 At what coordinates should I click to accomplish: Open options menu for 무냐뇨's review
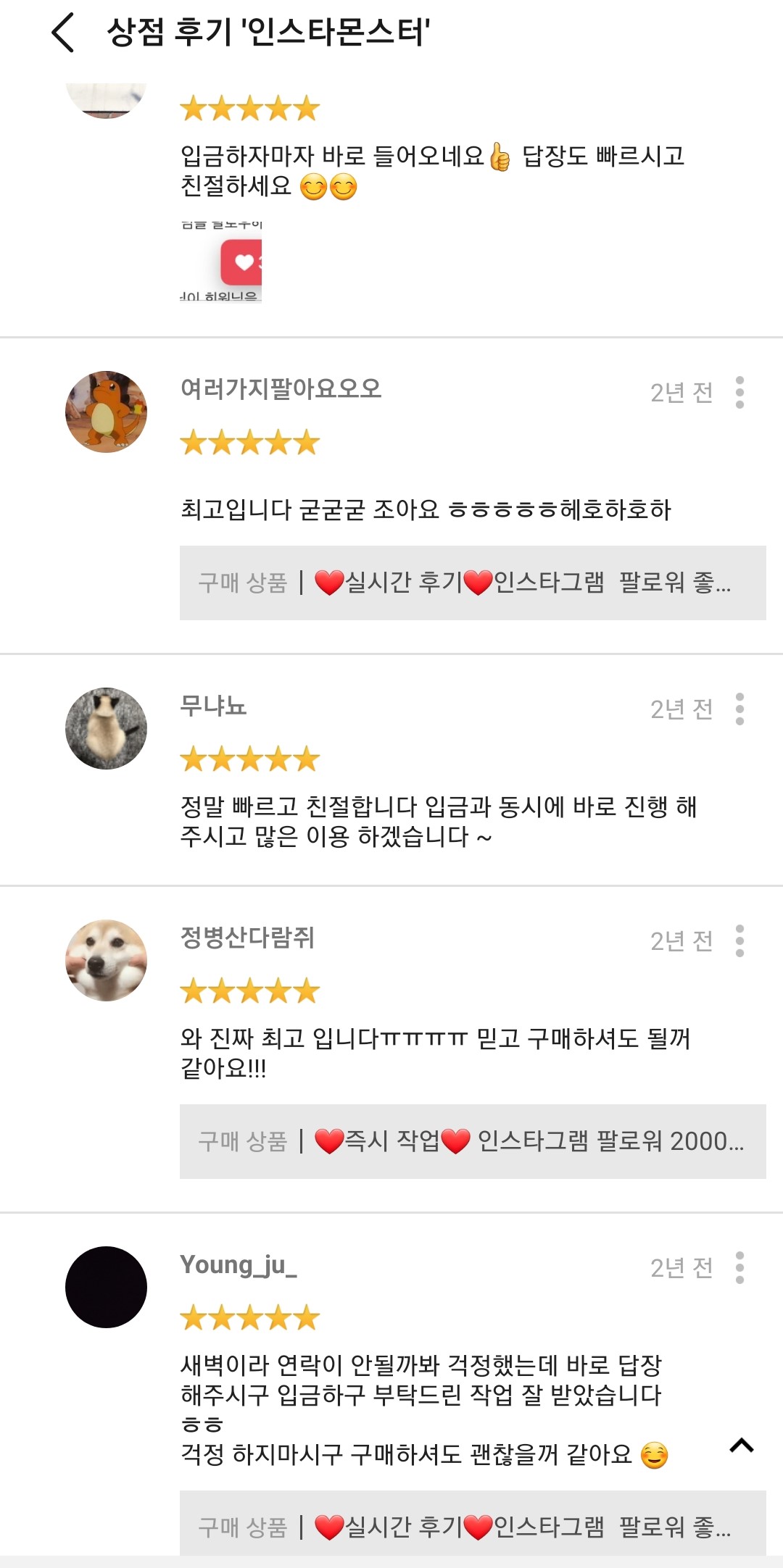[739, 709]
